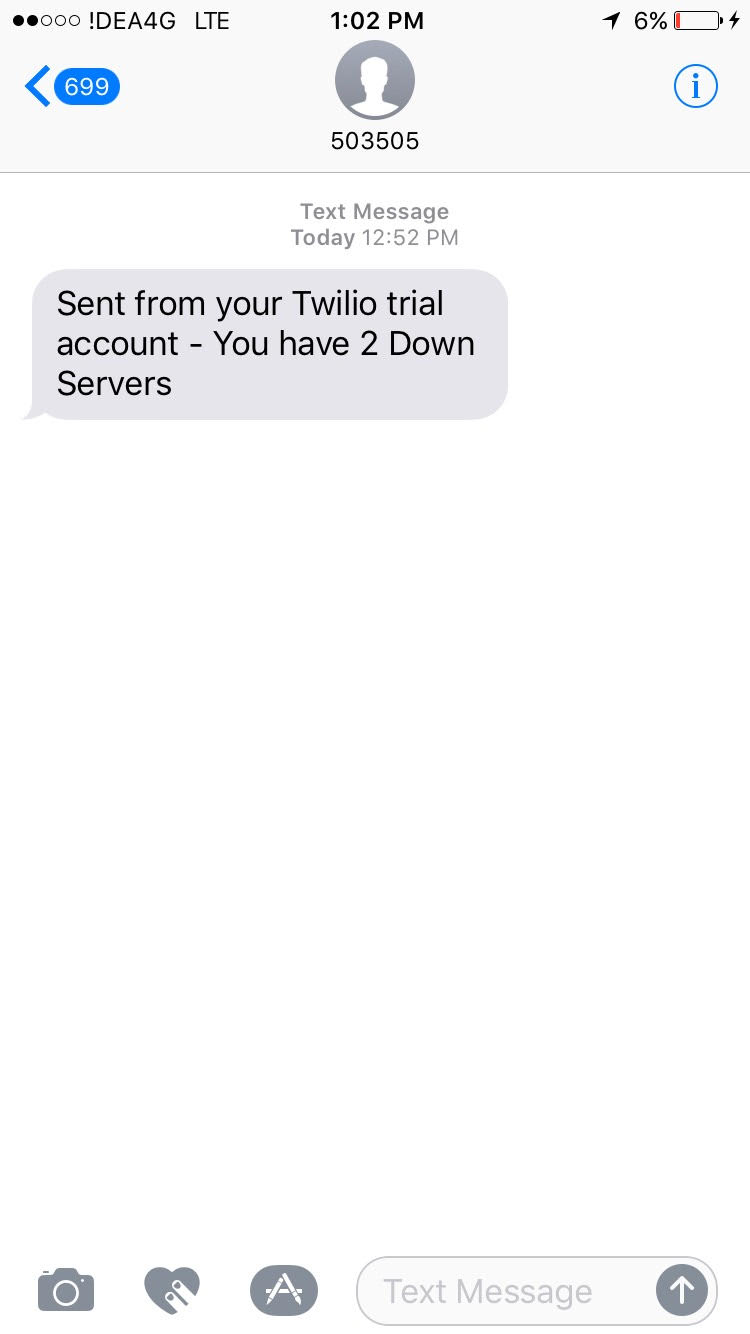Open the 503505 contact avatar

pos(374,82)
